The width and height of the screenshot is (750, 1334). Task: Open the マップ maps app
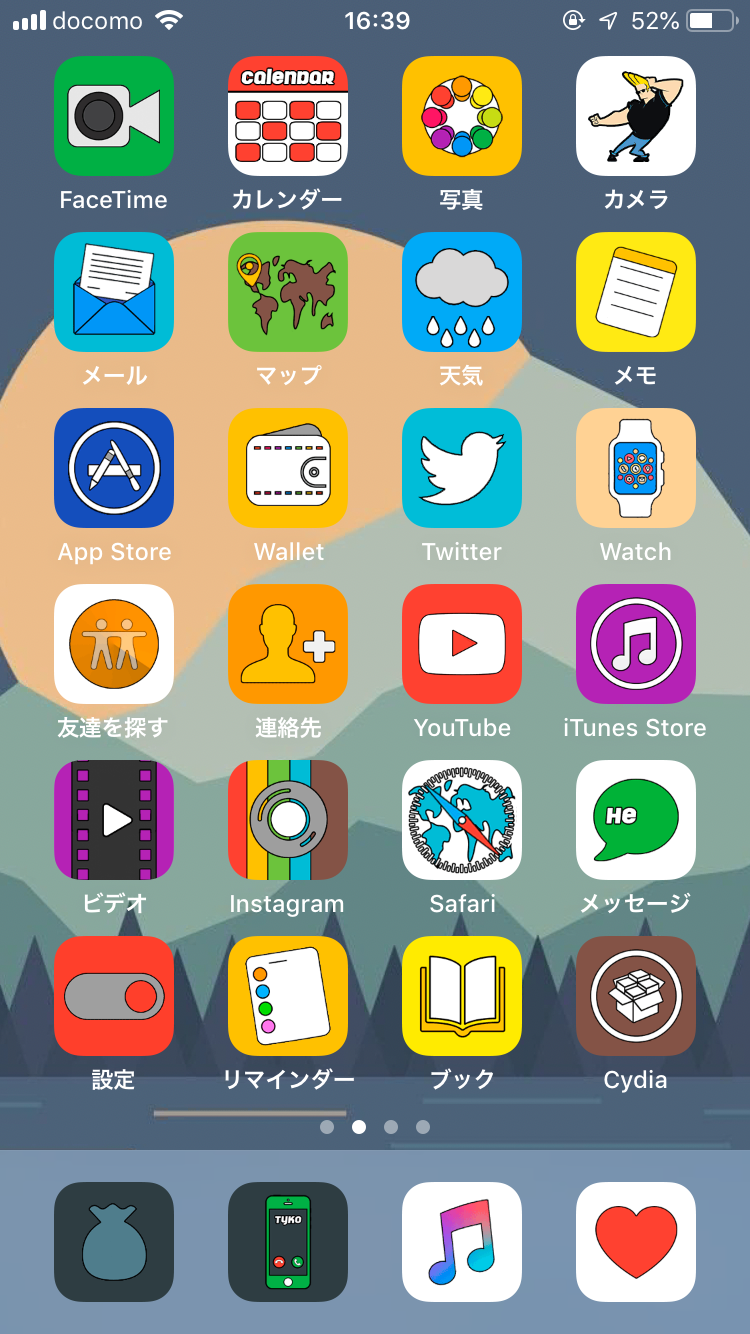(x=288, y=292)
